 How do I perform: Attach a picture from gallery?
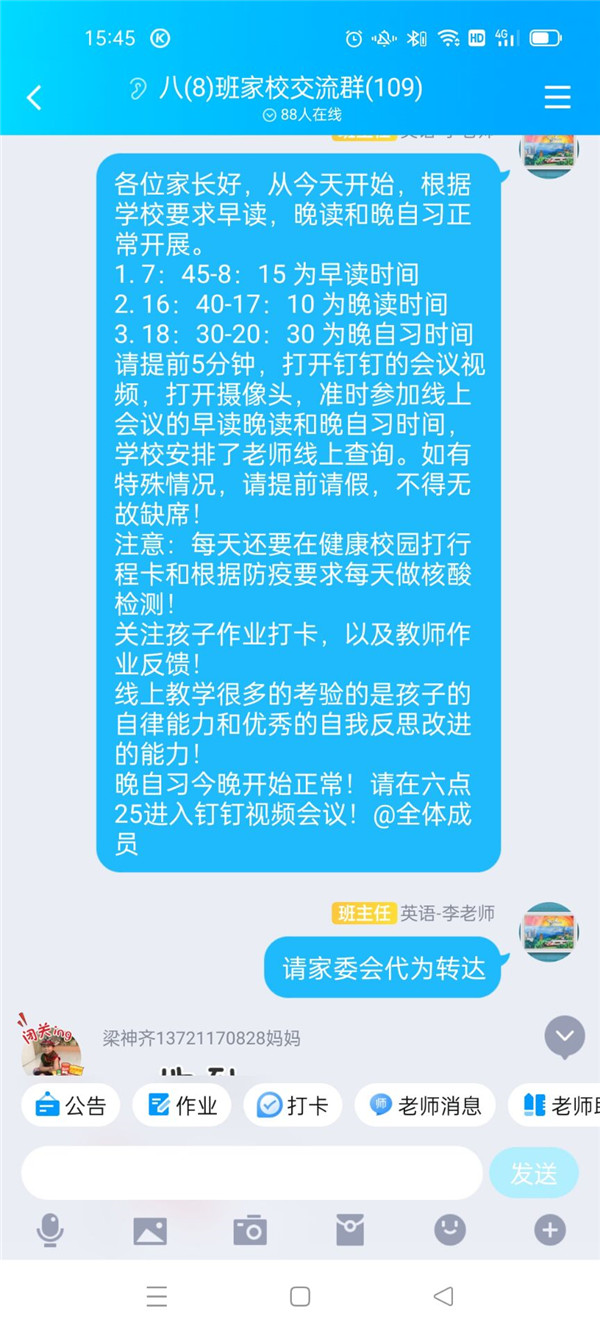tap(150, 1230)
